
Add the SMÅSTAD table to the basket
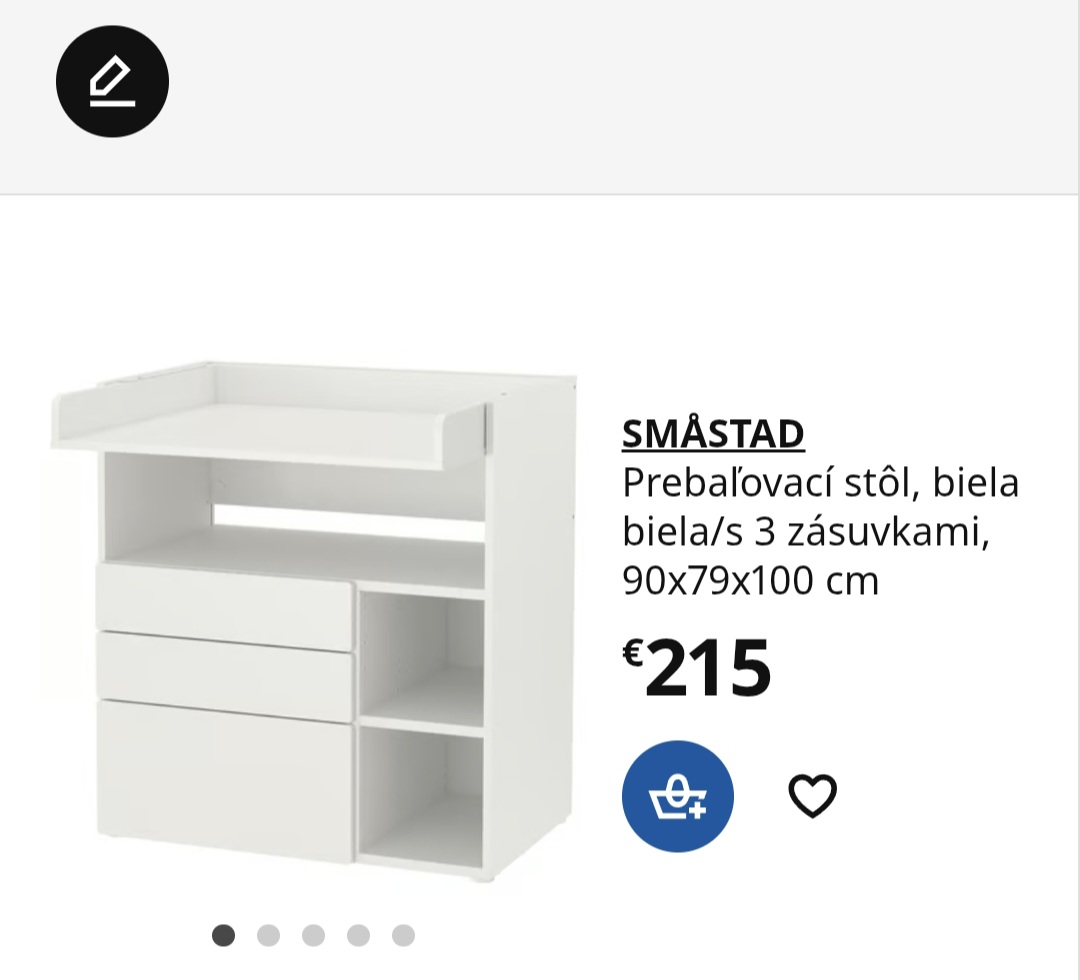pos(678,796)
